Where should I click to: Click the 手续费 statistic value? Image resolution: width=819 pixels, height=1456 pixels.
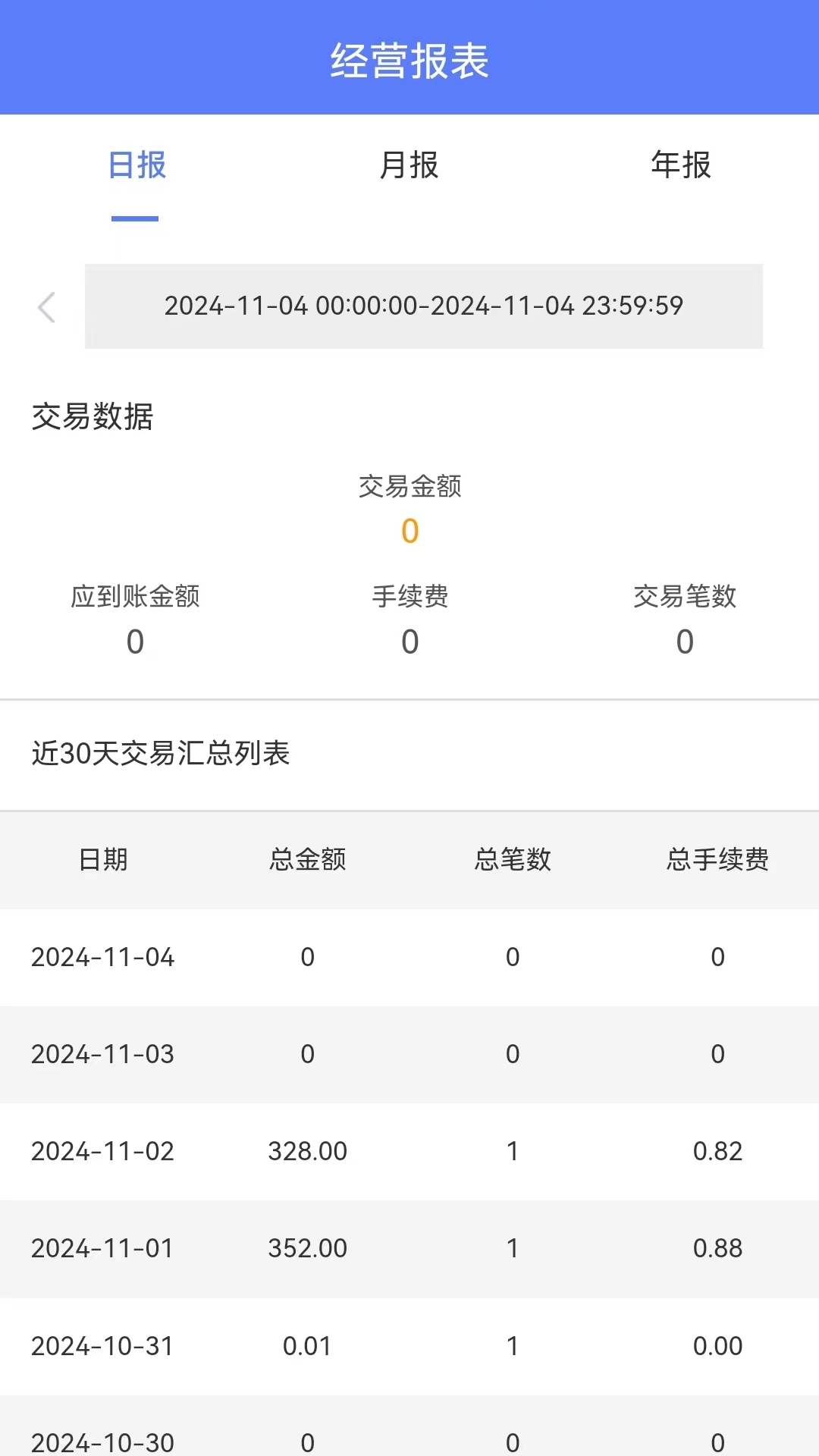(x=409, y=641)
